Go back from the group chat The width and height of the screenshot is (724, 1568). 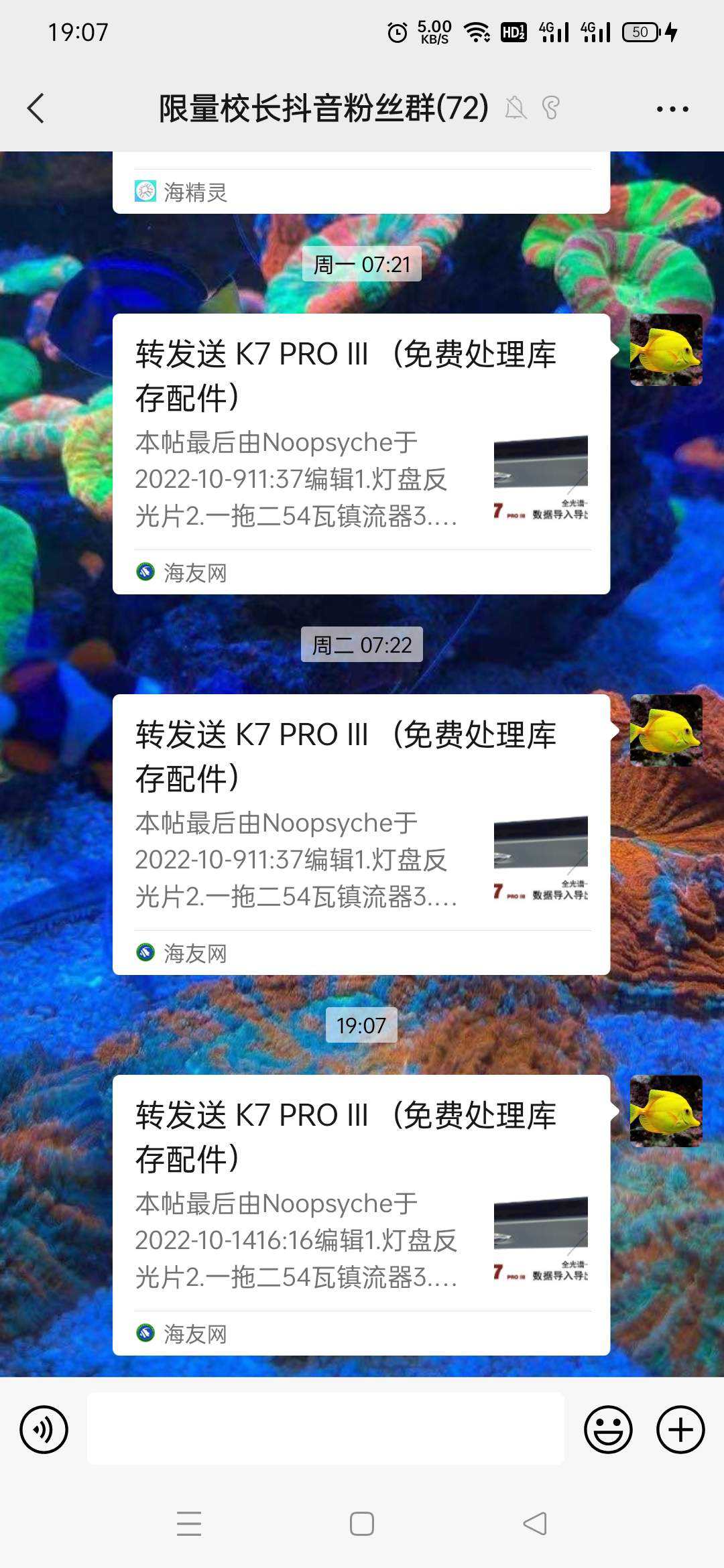tap(36, 109)
